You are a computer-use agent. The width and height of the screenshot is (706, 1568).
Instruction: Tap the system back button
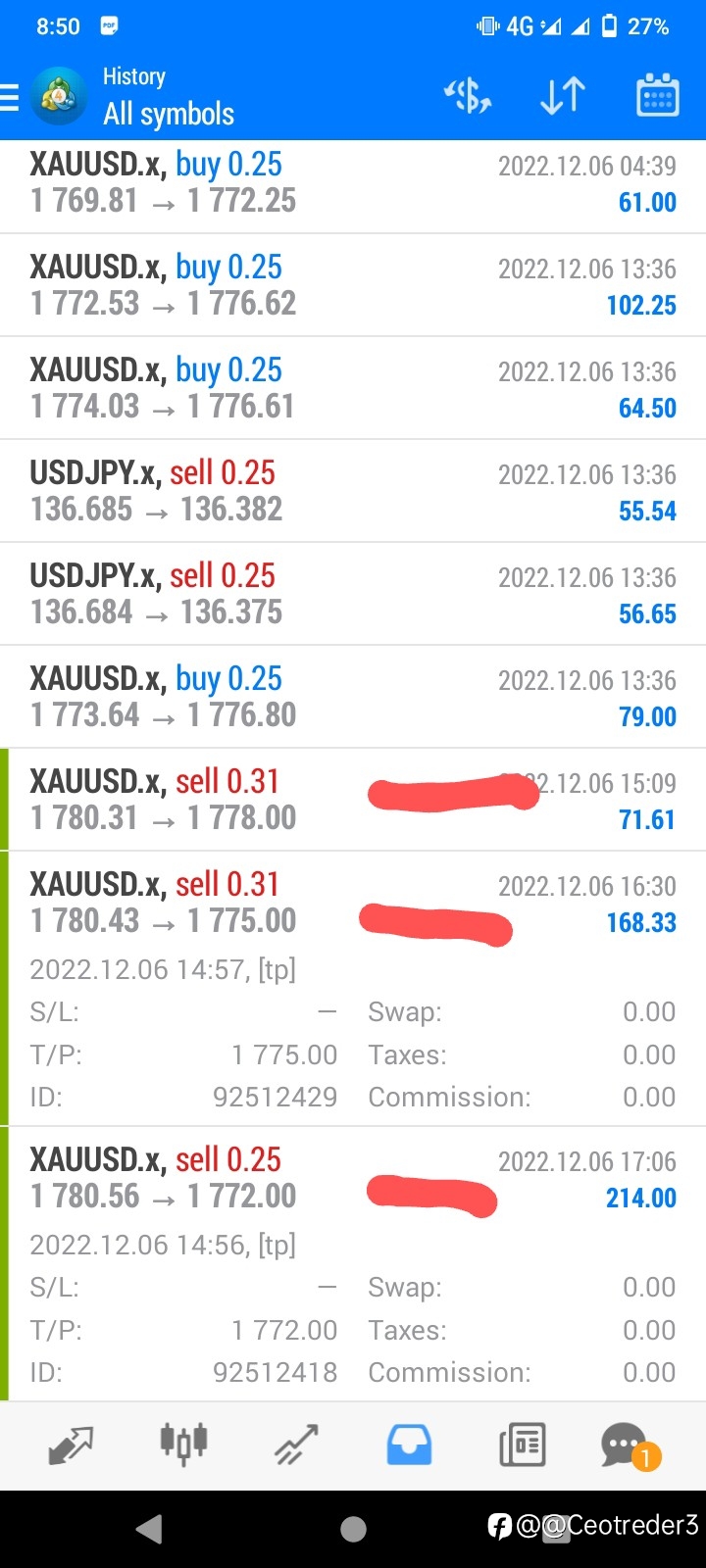click(x=149, y=1528)
